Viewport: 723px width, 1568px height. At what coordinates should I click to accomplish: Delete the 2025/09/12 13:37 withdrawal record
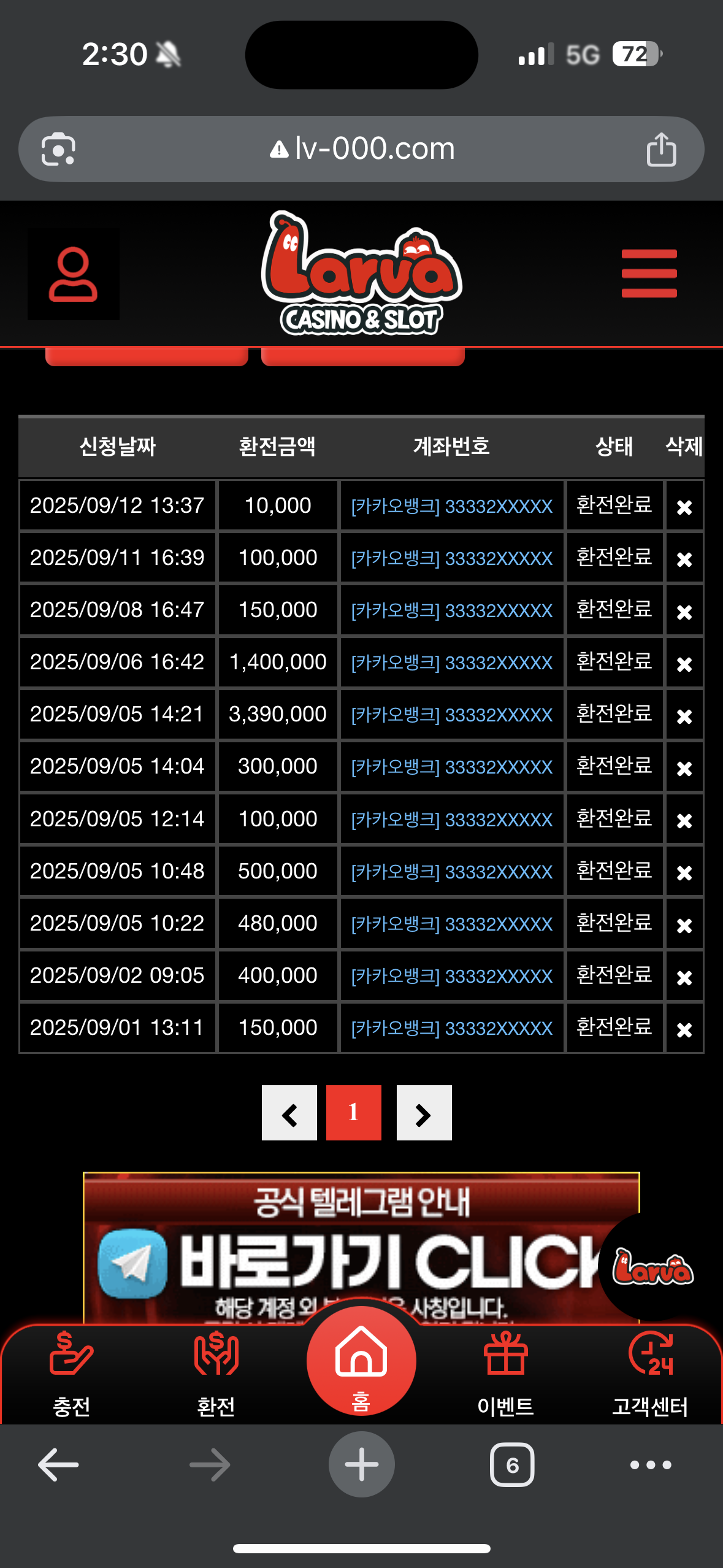[x=684, y=507]
